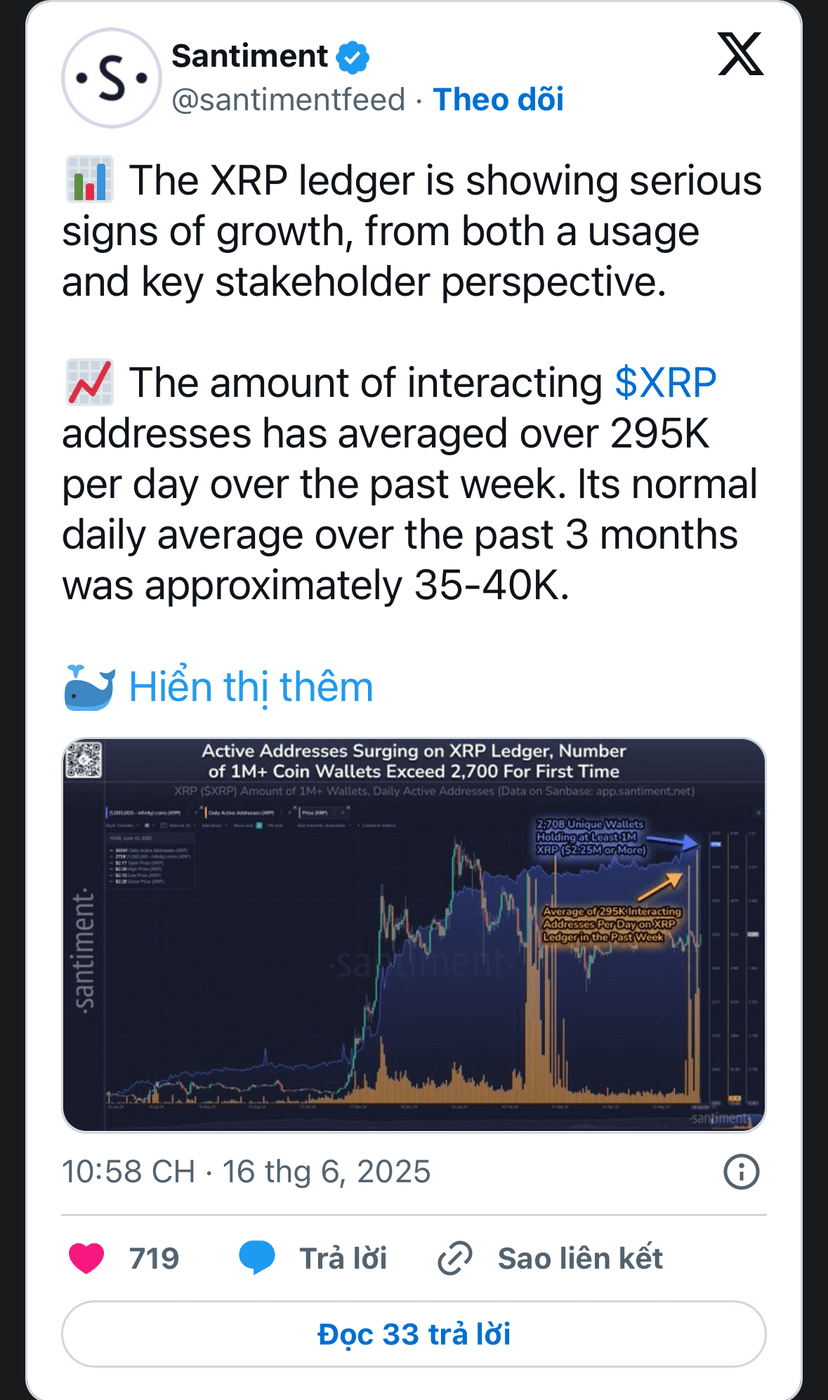Open the X logo link

(741, 55)
